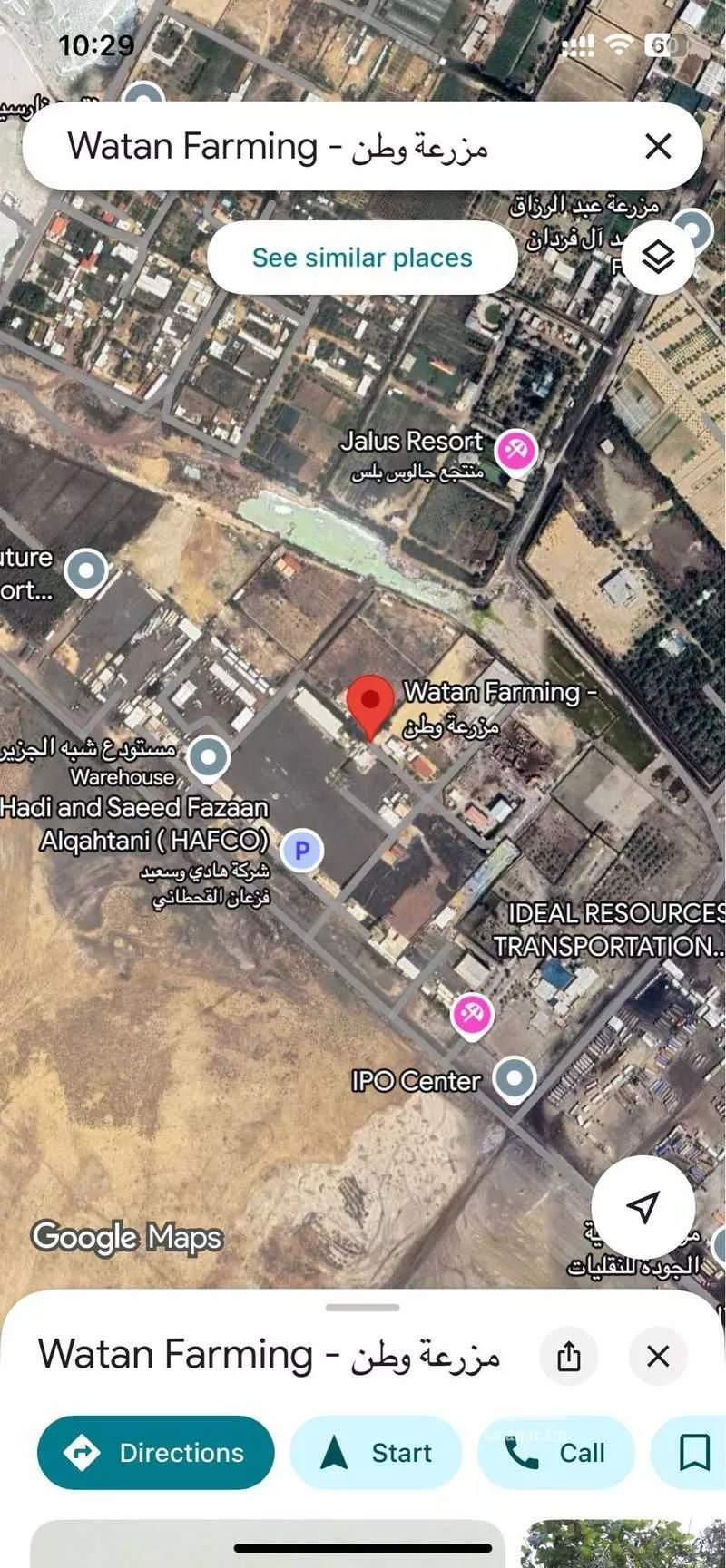Open the map layers selector
Viewport: 726px width, 1568px height.
(658, 258)
